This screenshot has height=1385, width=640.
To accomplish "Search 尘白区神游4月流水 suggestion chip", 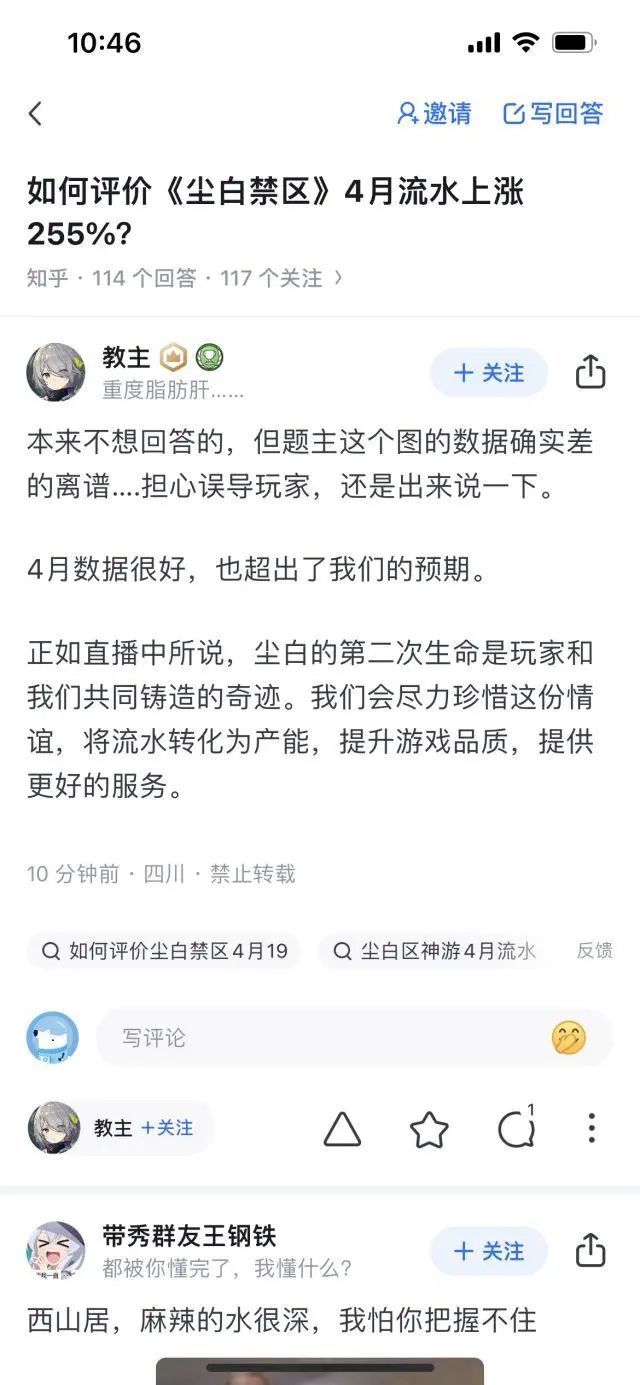I will pyautogui.click(x=436, y=951).
